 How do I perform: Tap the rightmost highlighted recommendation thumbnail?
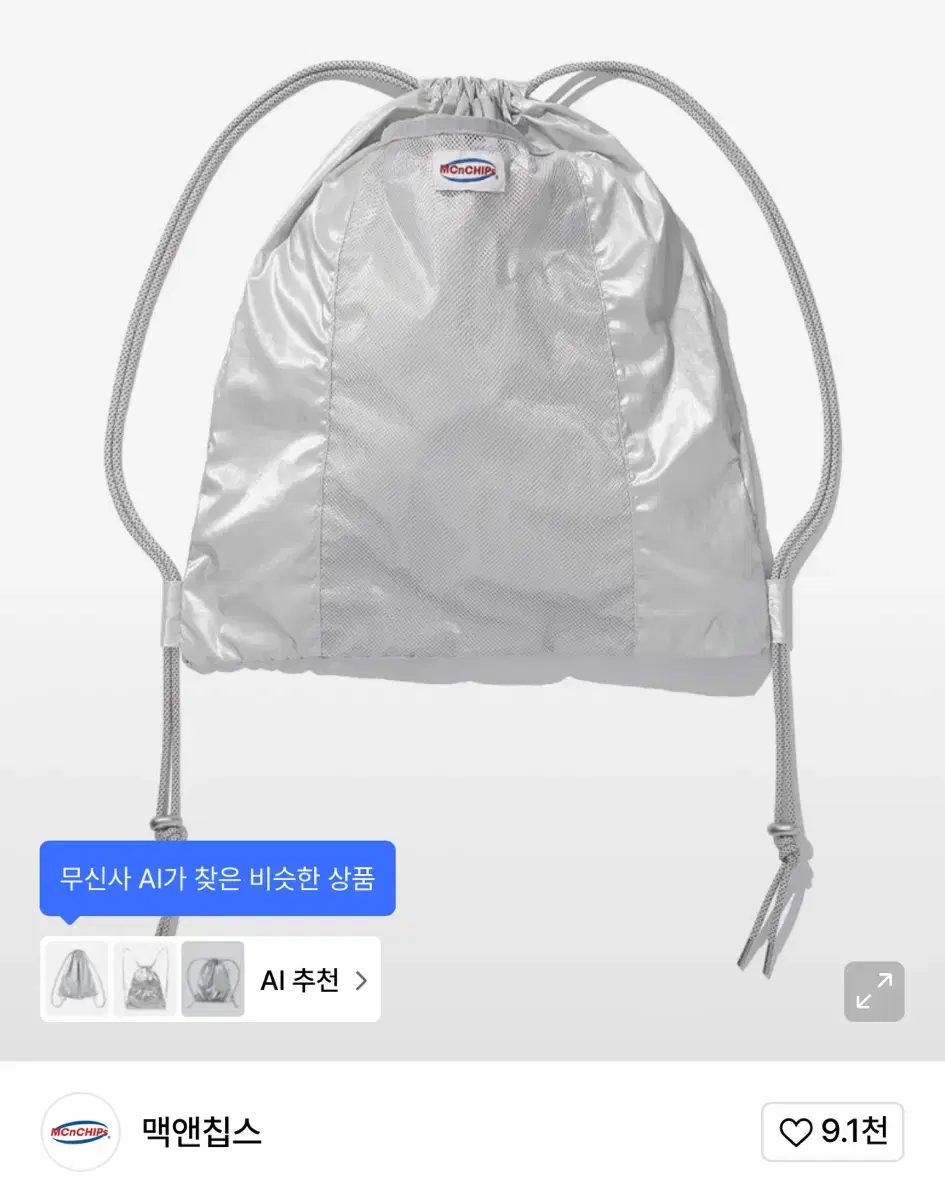[213, 981]
